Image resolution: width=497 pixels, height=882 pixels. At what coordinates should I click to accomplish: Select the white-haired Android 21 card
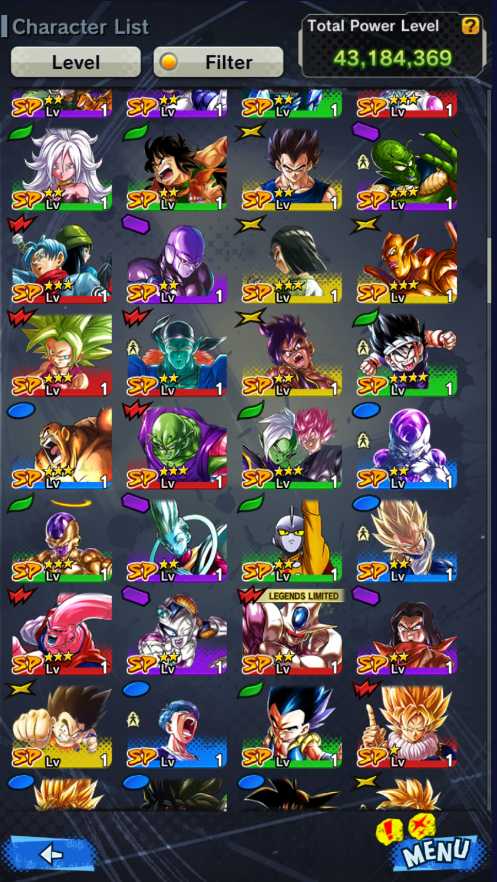coord(61,169)
